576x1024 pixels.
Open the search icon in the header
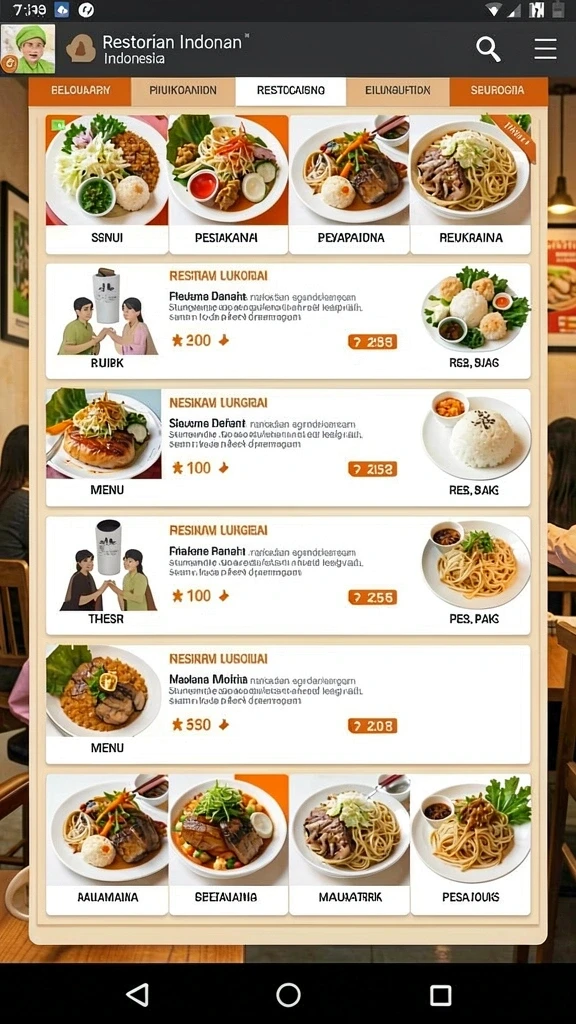(x=488, y=50)
